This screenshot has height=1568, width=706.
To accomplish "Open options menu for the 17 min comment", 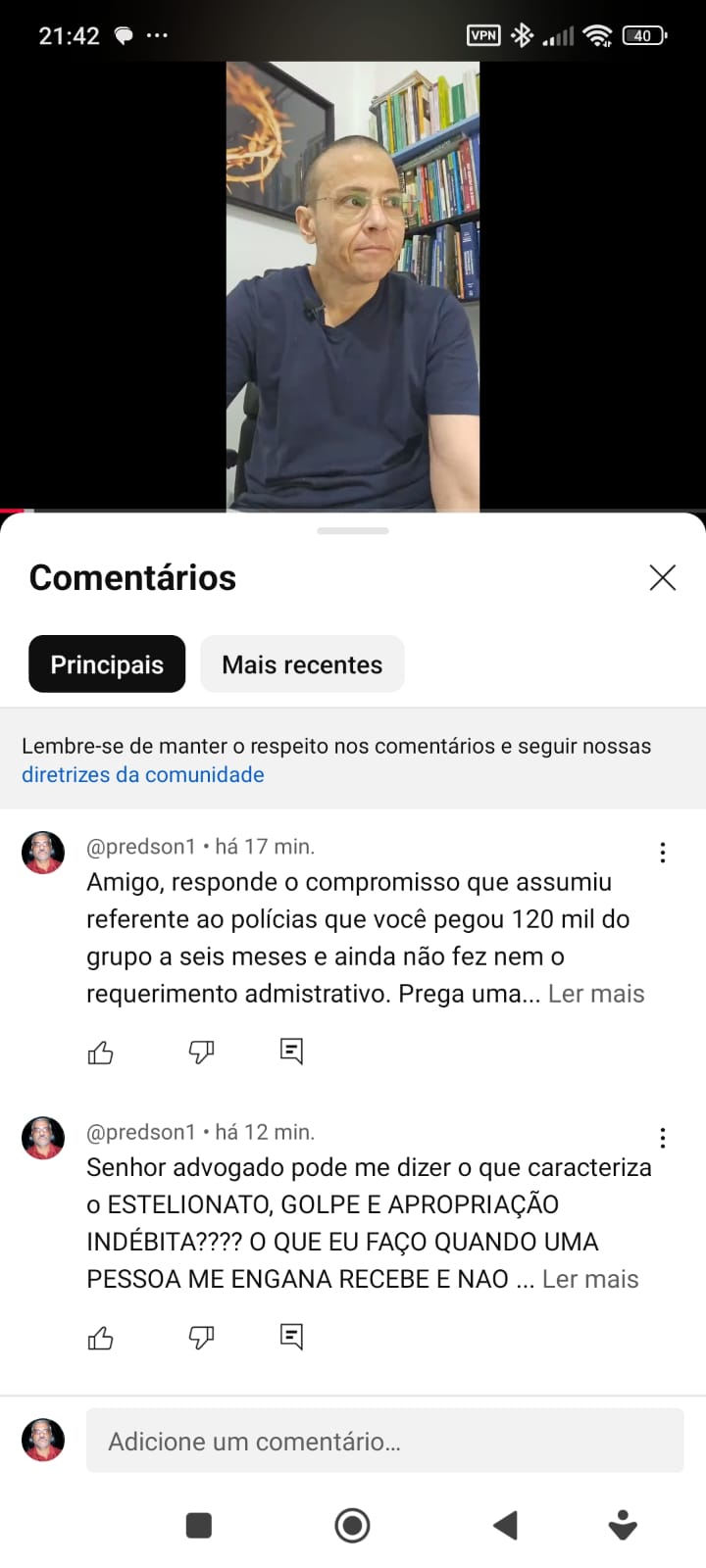I will pyautogui.click(x=663, y=853).
